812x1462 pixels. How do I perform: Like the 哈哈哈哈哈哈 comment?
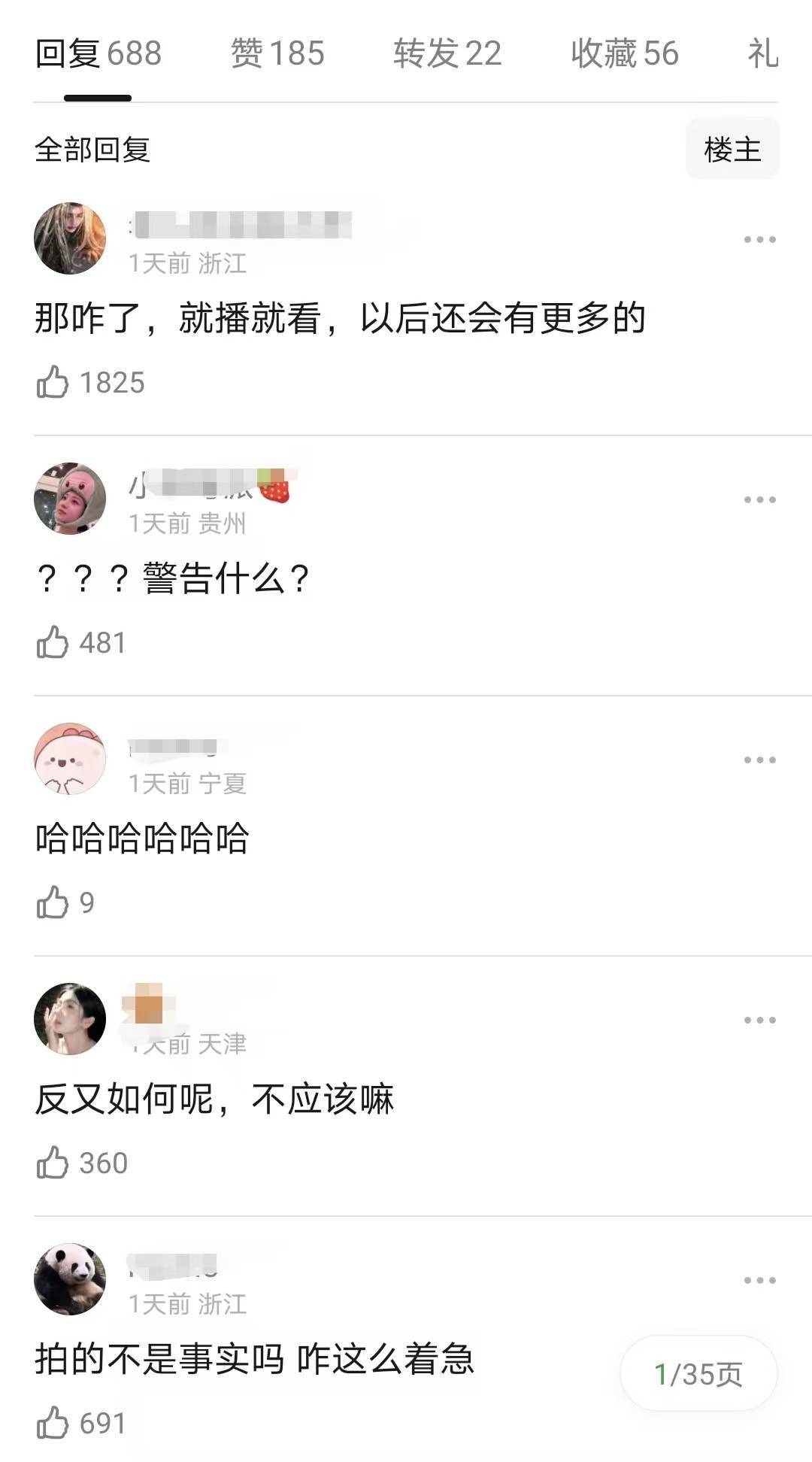[53, 902]
